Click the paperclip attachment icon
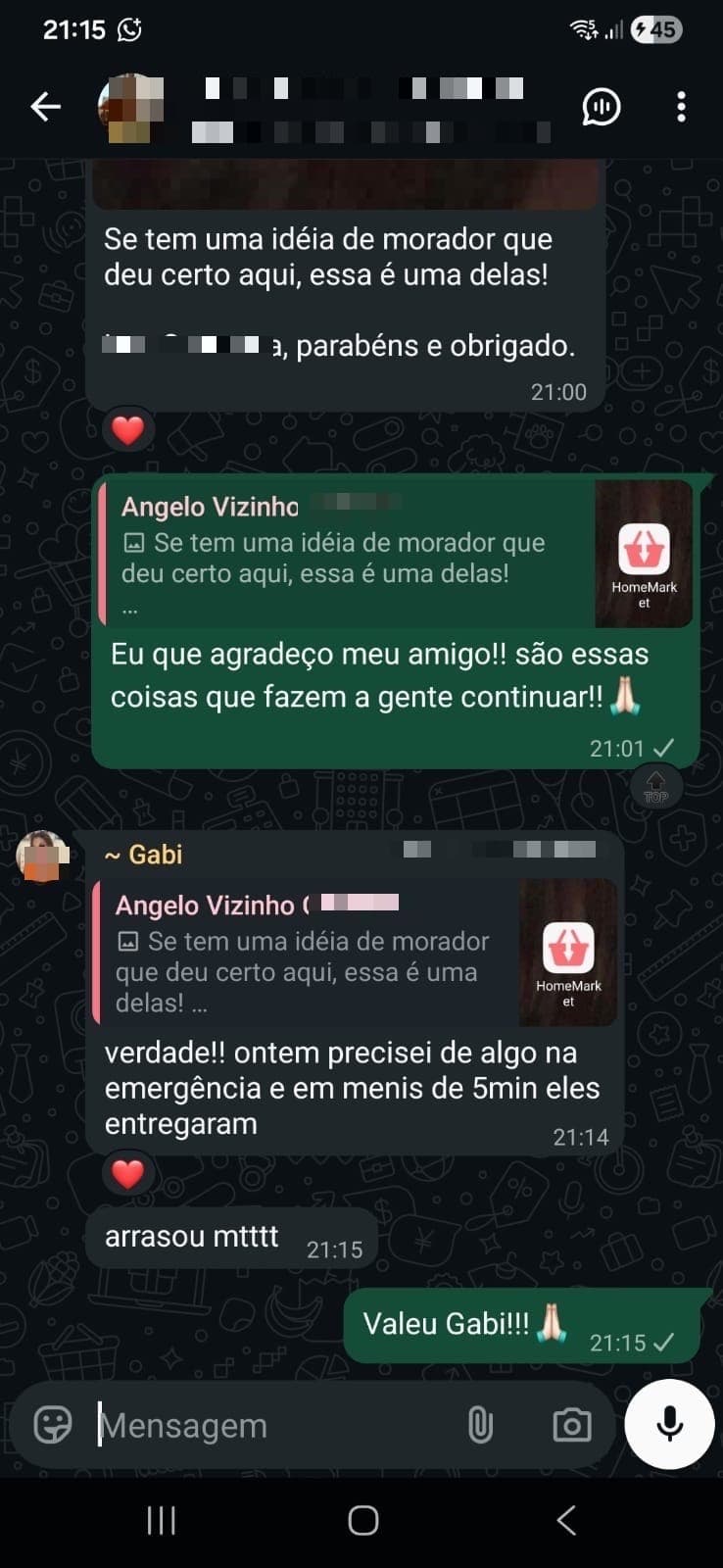The image size is (723, 1568). [481, 1426]
